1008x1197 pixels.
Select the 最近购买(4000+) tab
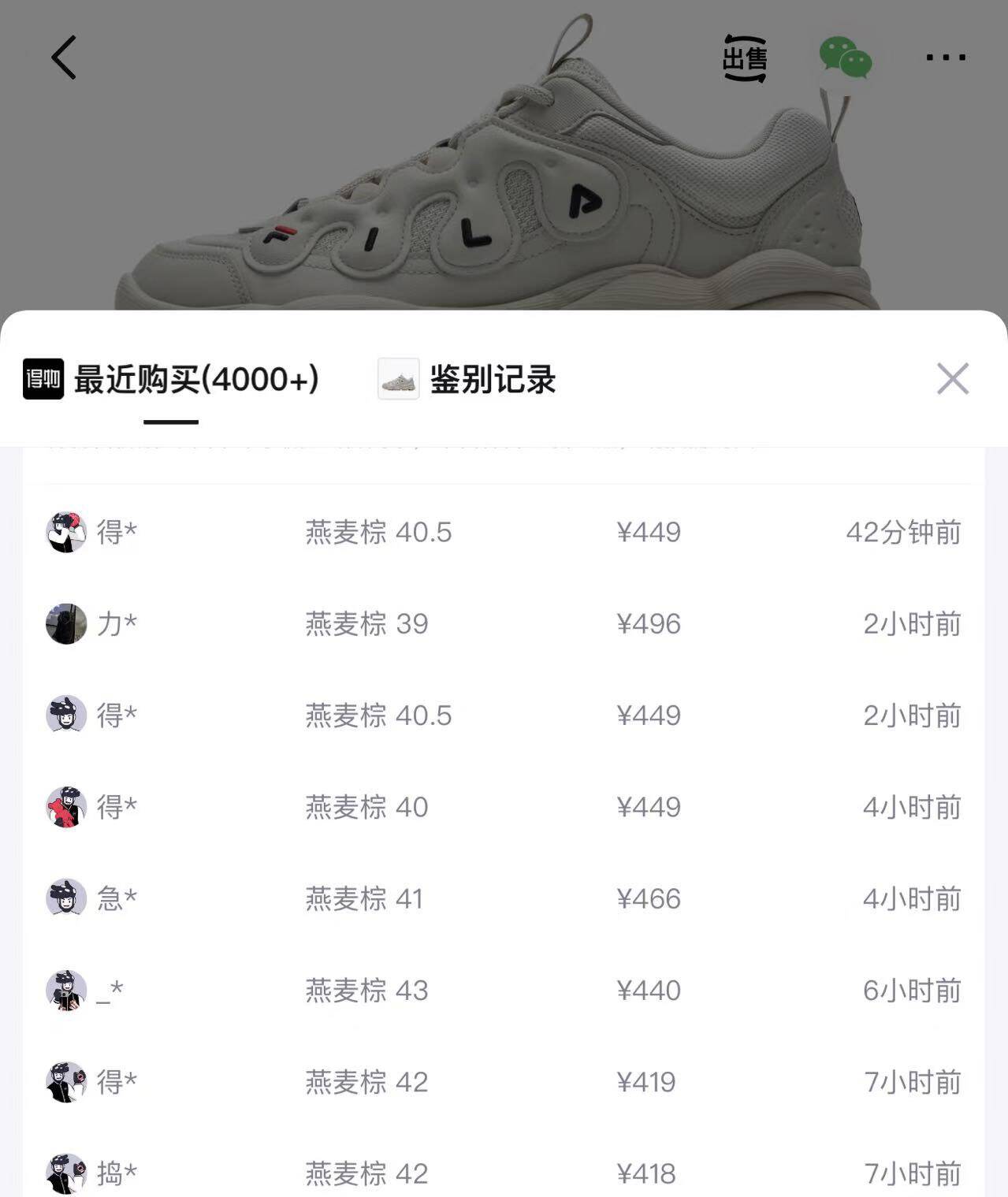(171, 380)
